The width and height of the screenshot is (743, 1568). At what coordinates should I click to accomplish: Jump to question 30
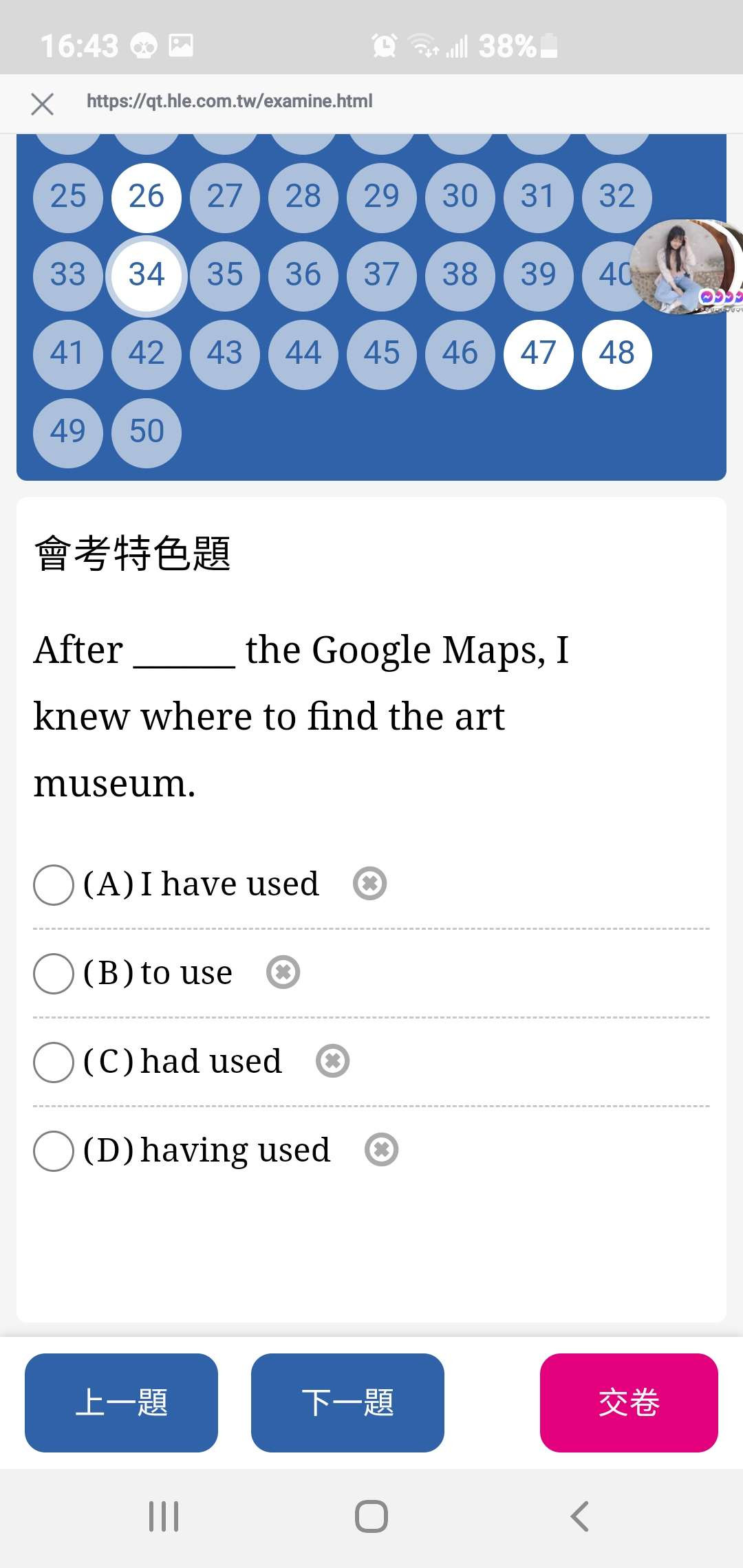pos(460,198)
